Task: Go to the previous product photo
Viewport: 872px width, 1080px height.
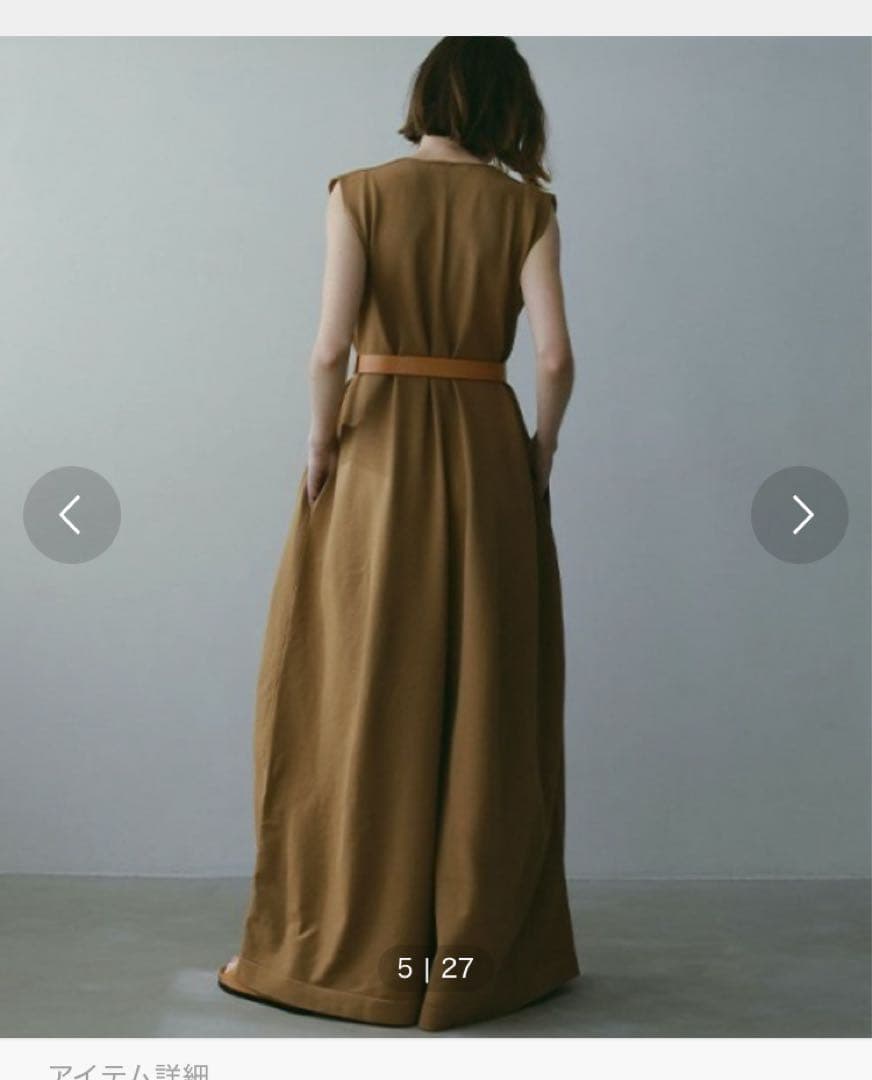Action: pyautogui.click(x=72, y=515)
